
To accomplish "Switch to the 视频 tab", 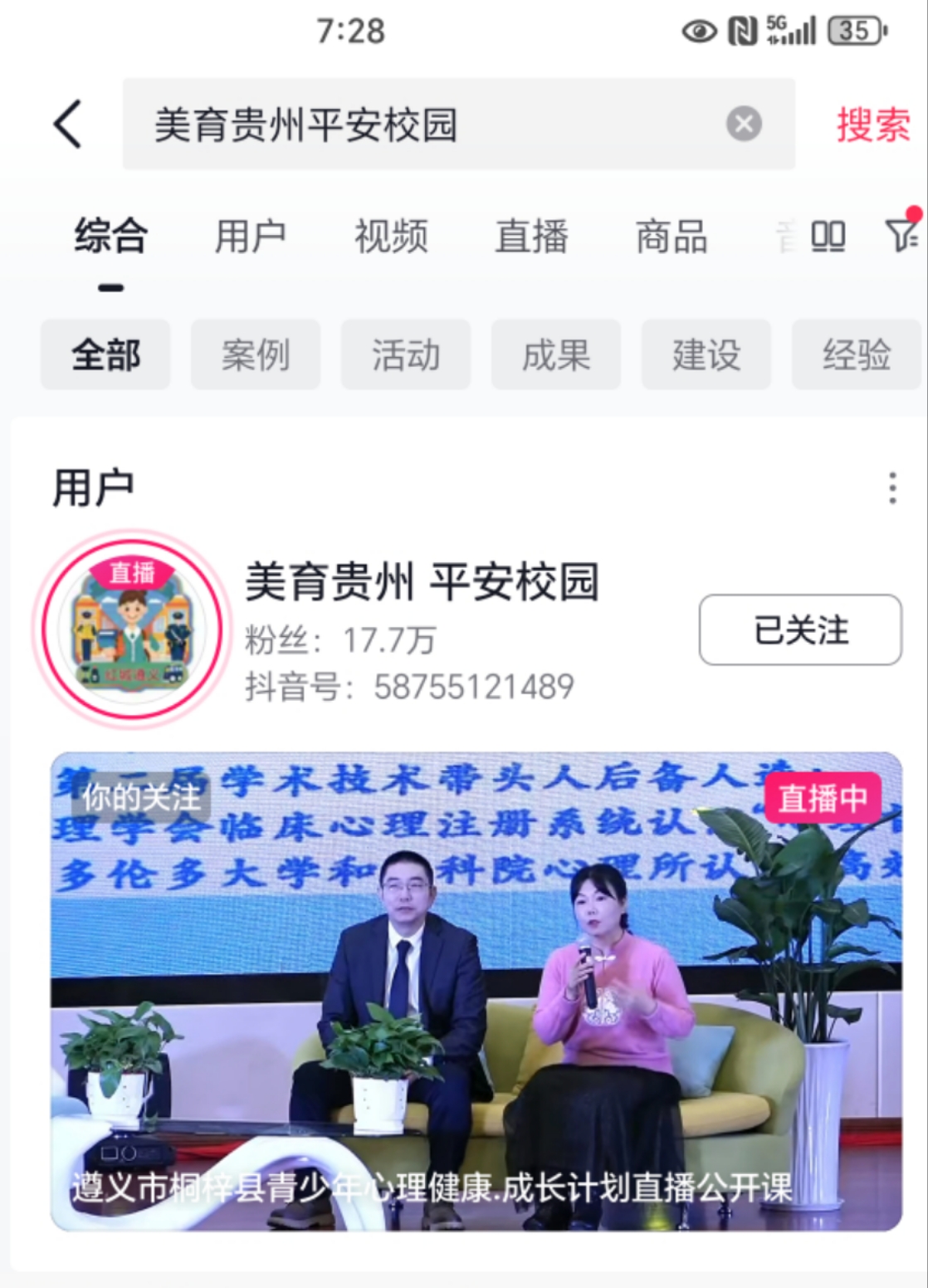I will (391, 237).
